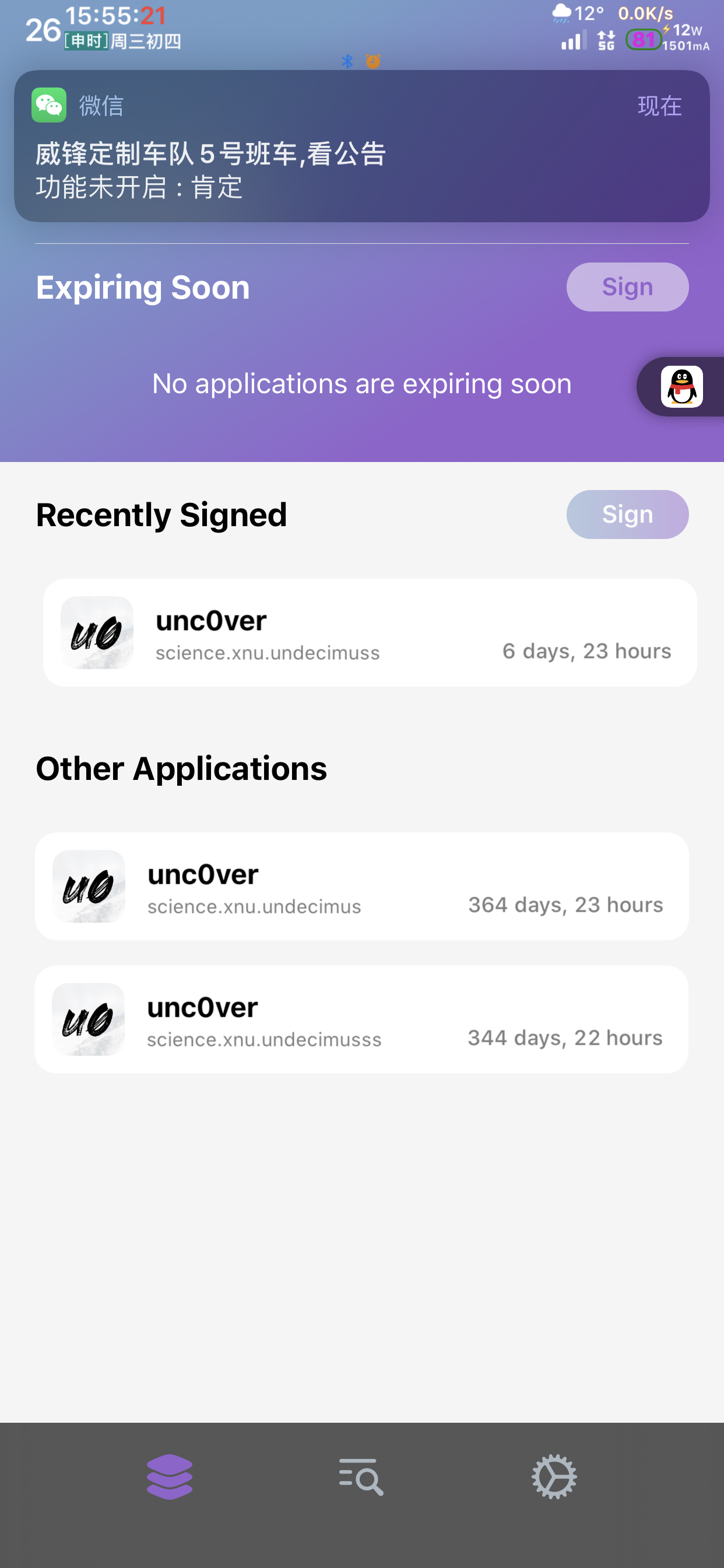
Task: Open unc0ver expiring in 344 days
Action: 361,1019
